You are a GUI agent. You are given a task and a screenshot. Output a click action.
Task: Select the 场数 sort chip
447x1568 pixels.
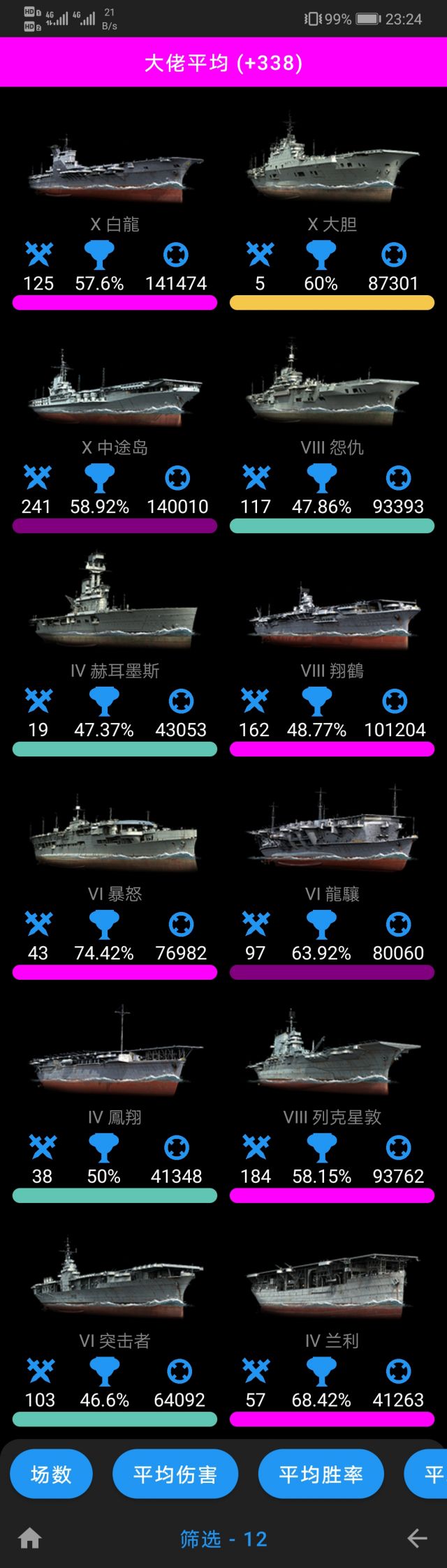point(51,1474)
